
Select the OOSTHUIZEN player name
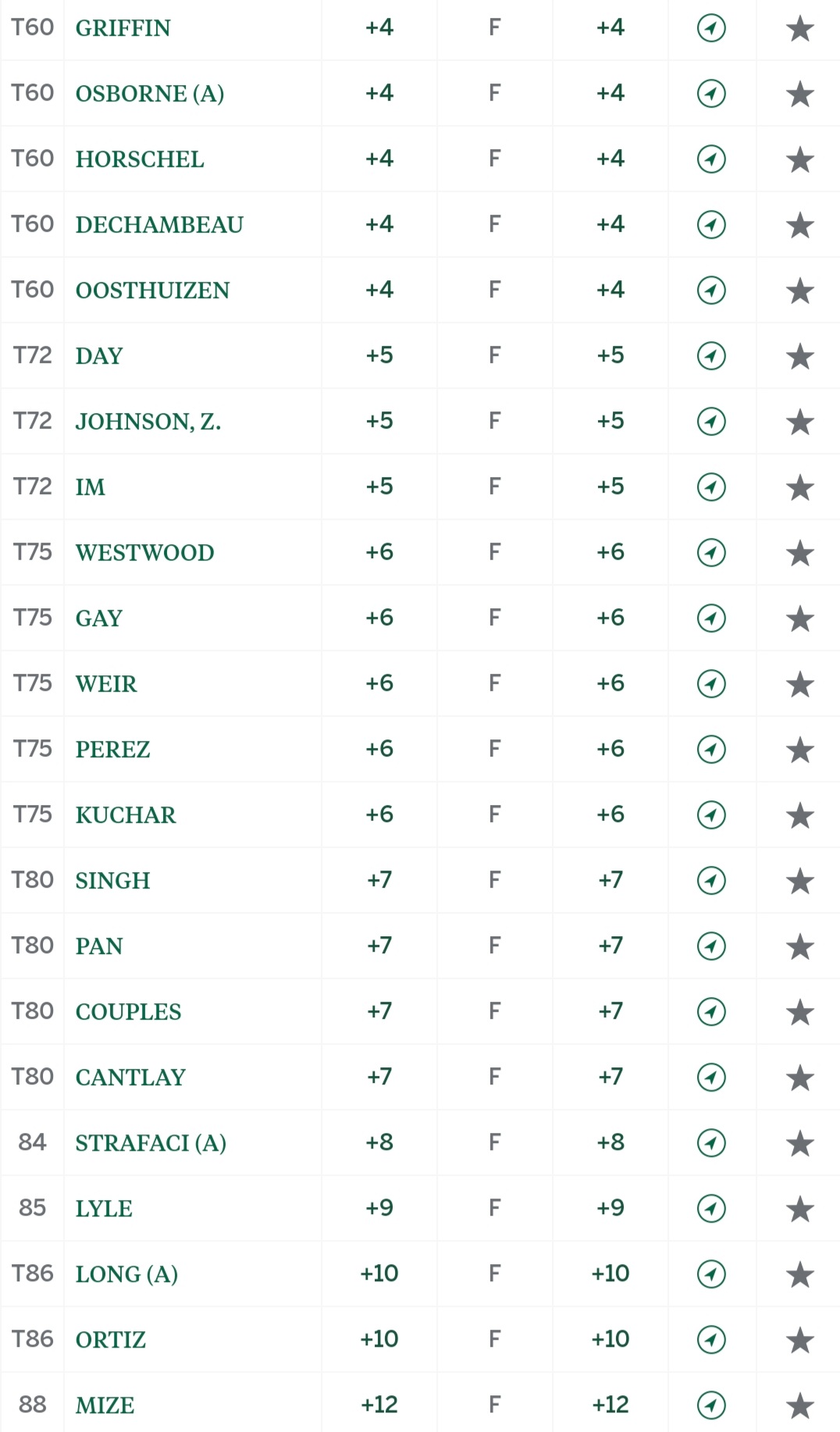pyautogui.click(x=153, y=290)
